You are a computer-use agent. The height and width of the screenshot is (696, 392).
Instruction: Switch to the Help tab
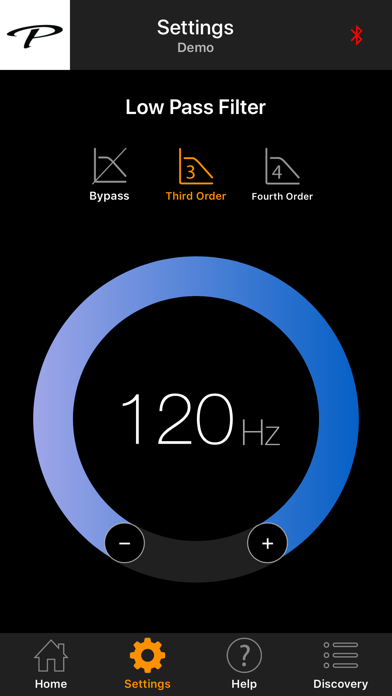point(244,664)
